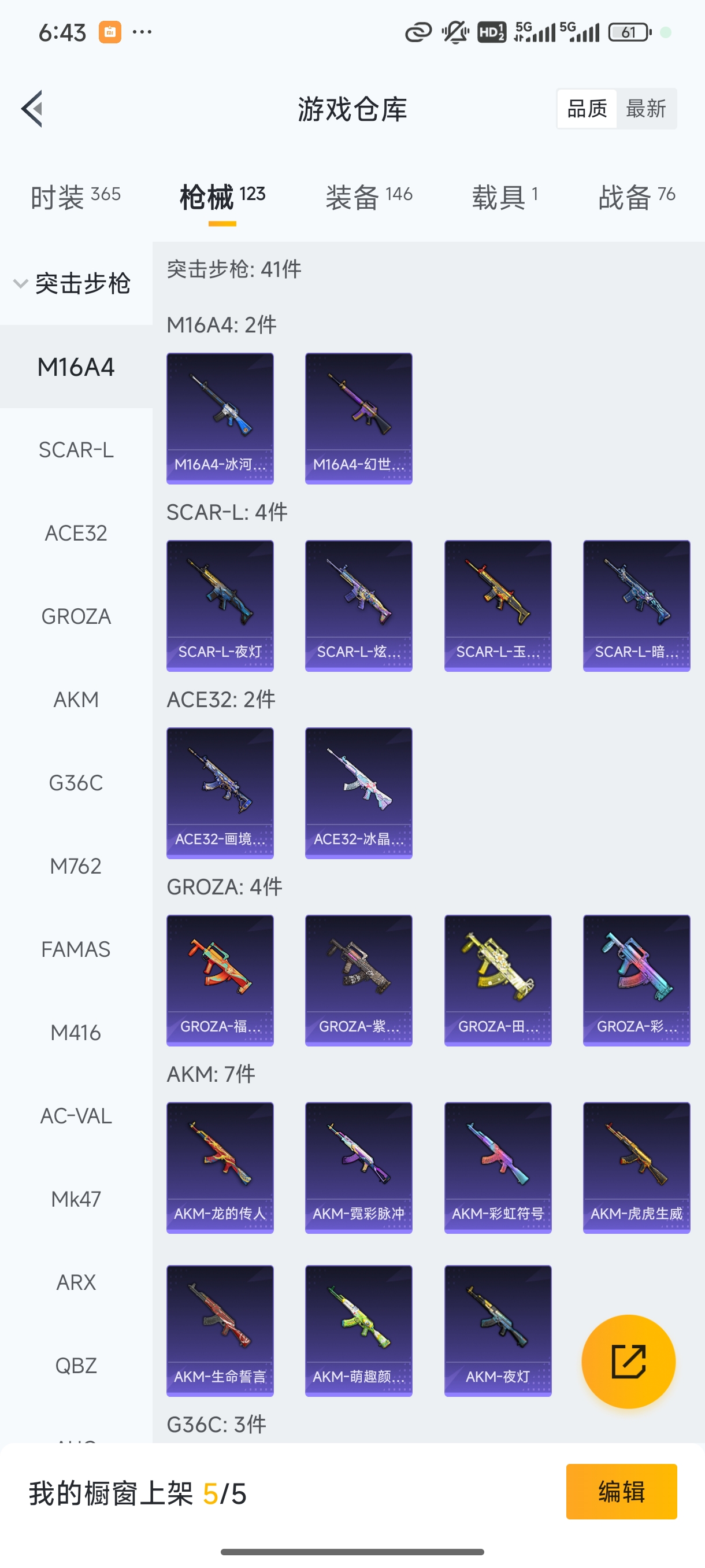Image resolution: width=705 pixels, height=1568 pixels.
Task: View the AKM-龙的传人 skin
Action: (220, 1167)
